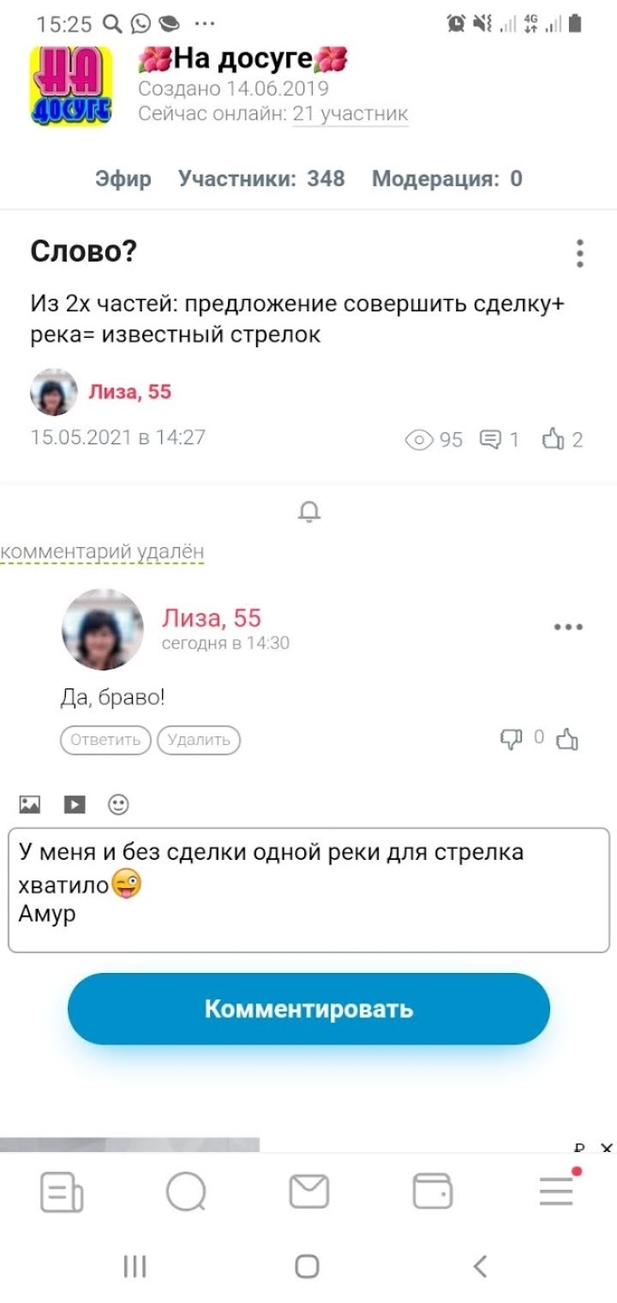Open the 21 участник online link
This screenshot has height=1303, width=617.
pyautogui.click(x=350, y=115)
